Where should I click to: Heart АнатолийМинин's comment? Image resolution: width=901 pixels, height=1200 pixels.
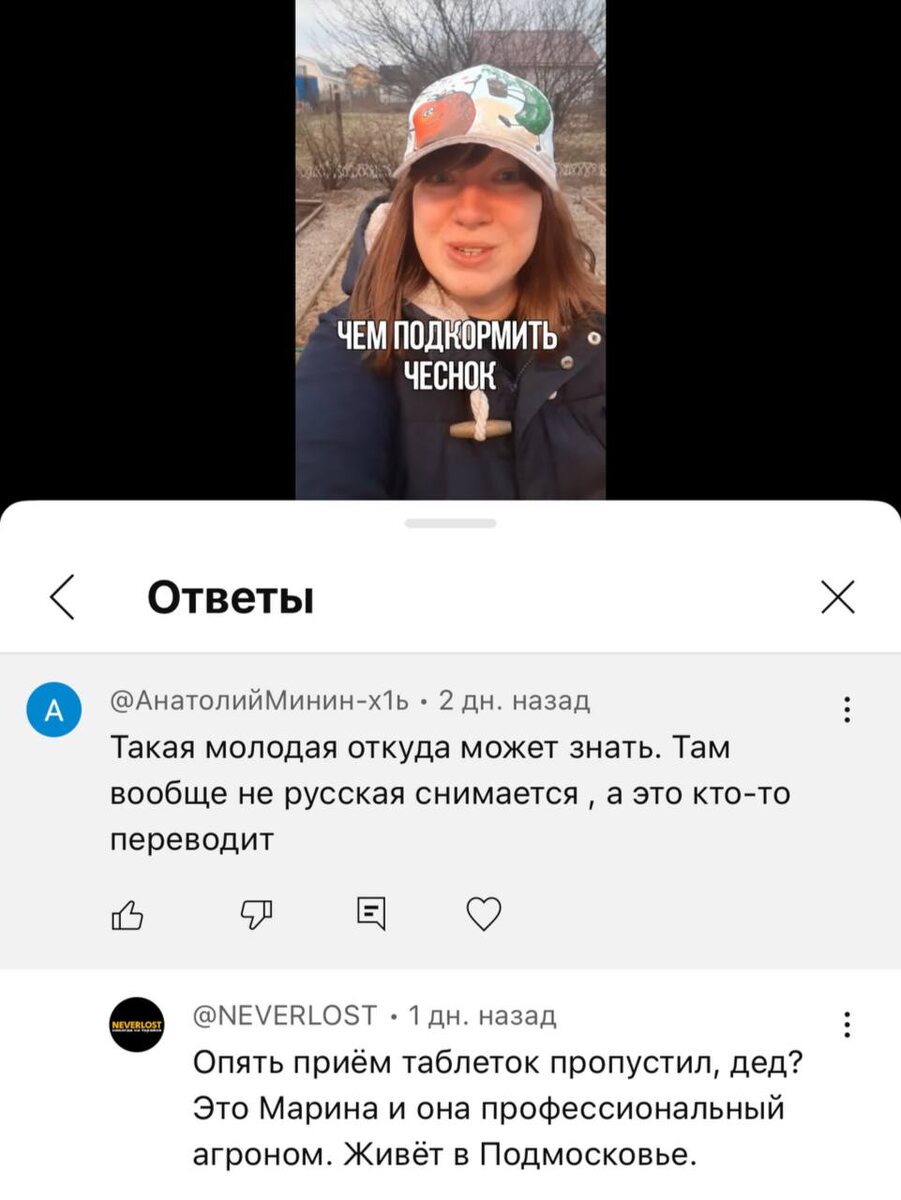tap(485, 914)
